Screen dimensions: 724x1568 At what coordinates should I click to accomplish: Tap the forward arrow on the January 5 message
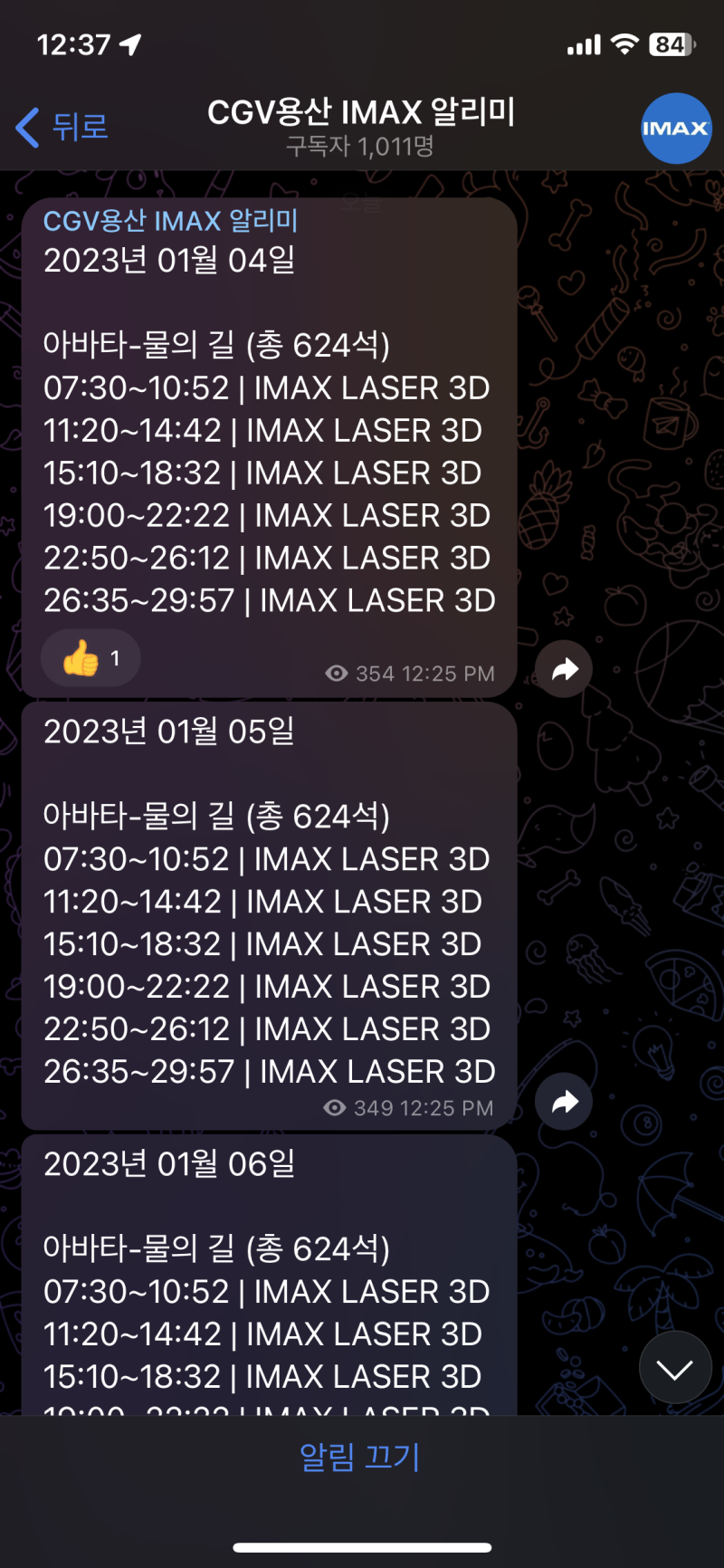[x=564, y=1102]
